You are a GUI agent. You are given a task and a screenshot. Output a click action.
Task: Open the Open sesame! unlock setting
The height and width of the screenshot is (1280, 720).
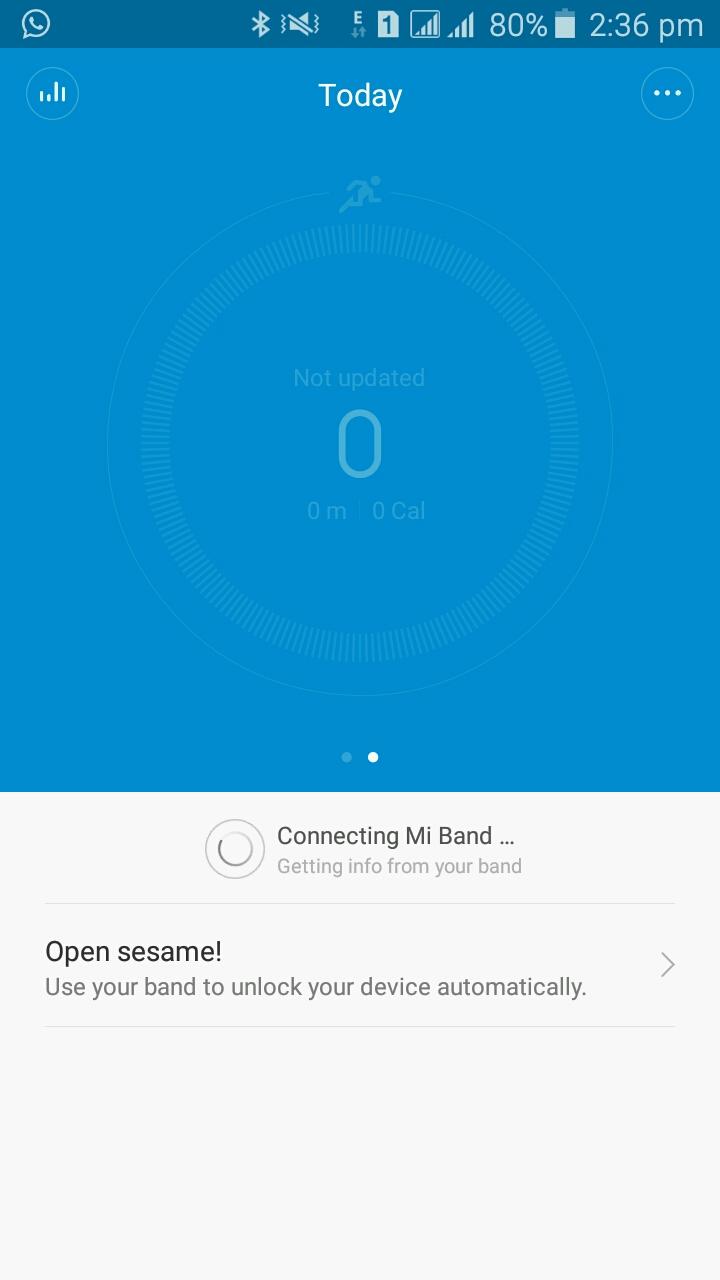(360, 966)
